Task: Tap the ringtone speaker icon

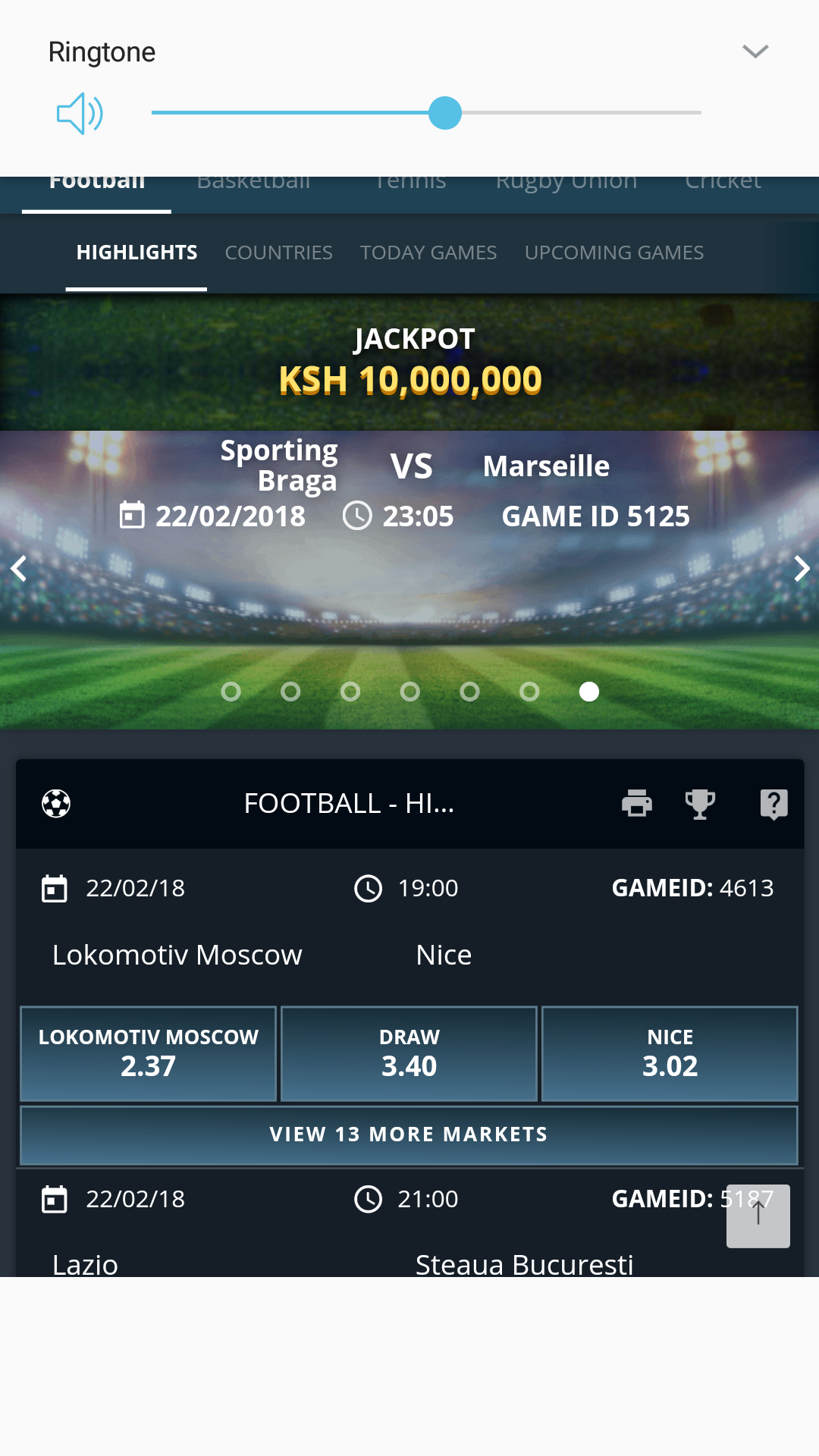Action: (x=80, y=114)
